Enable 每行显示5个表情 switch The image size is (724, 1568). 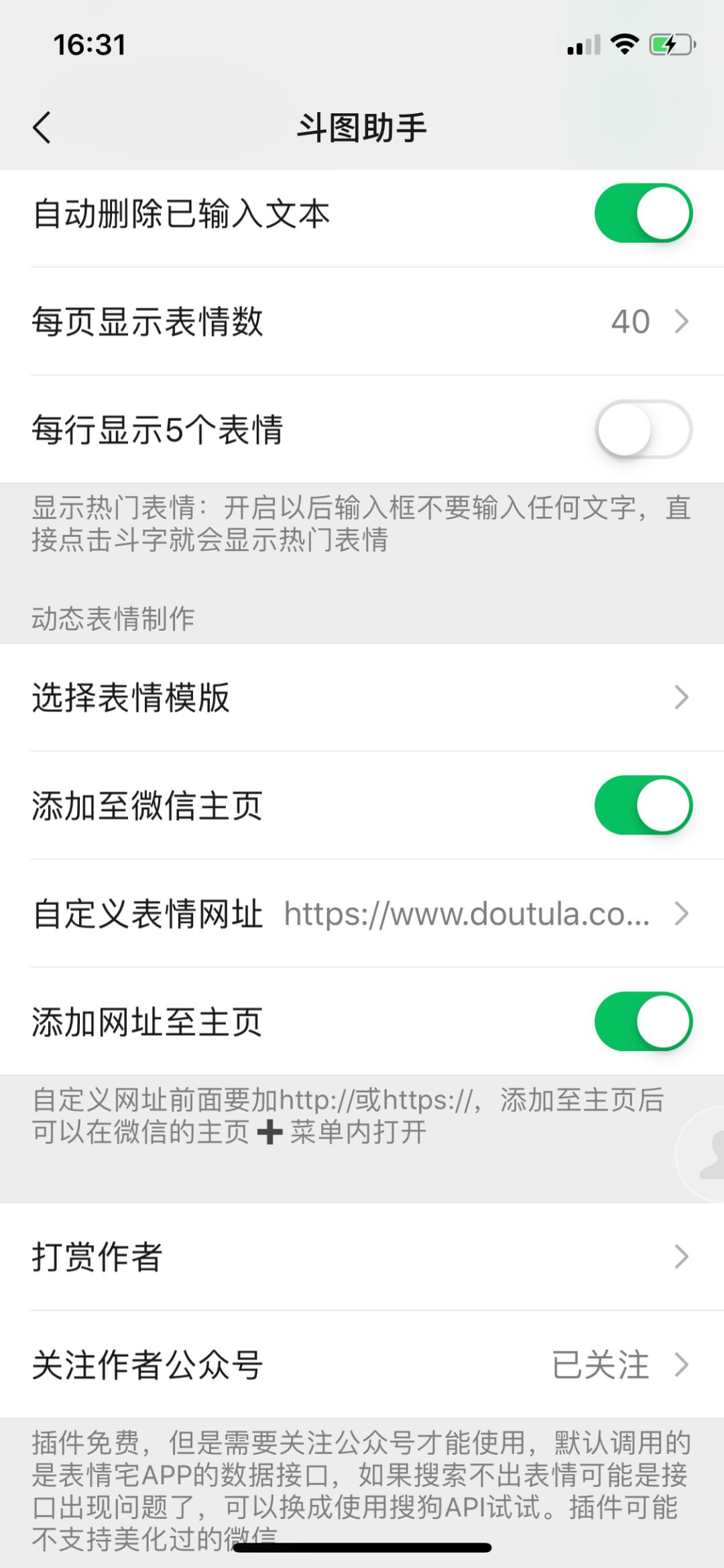(643, 429)
